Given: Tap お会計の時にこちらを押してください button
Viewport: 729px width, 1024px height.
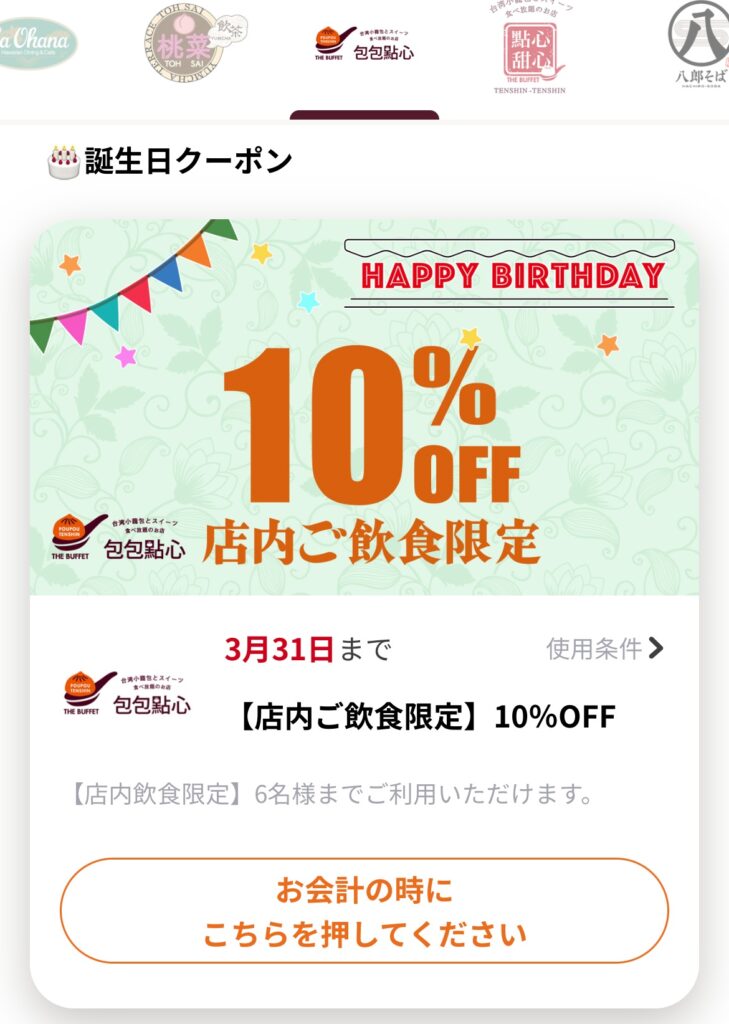Looking at the screenshot, I should pyautogui.click(x=364, y=911).
